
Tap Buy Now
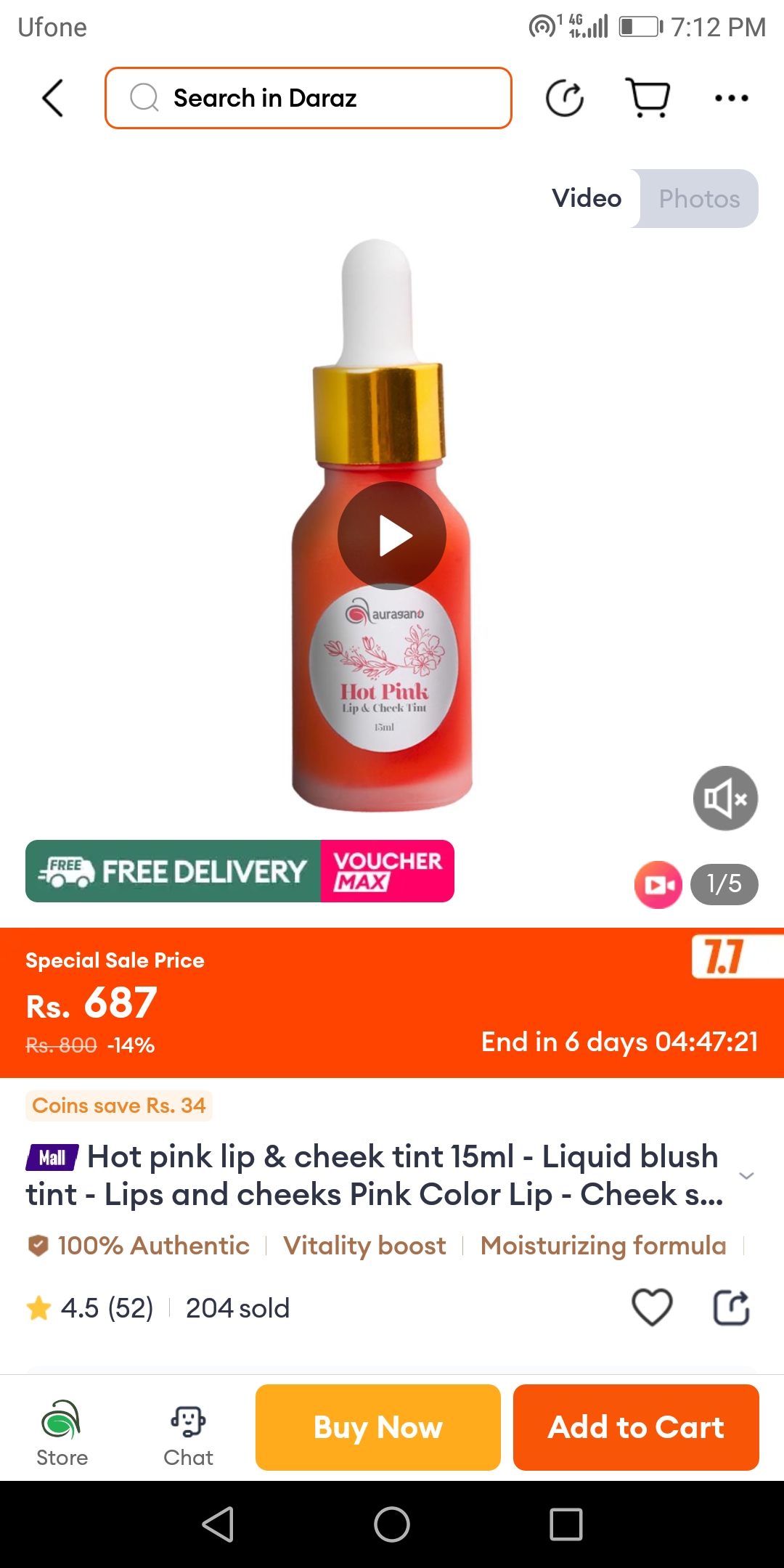click(x=377, y=1427)
